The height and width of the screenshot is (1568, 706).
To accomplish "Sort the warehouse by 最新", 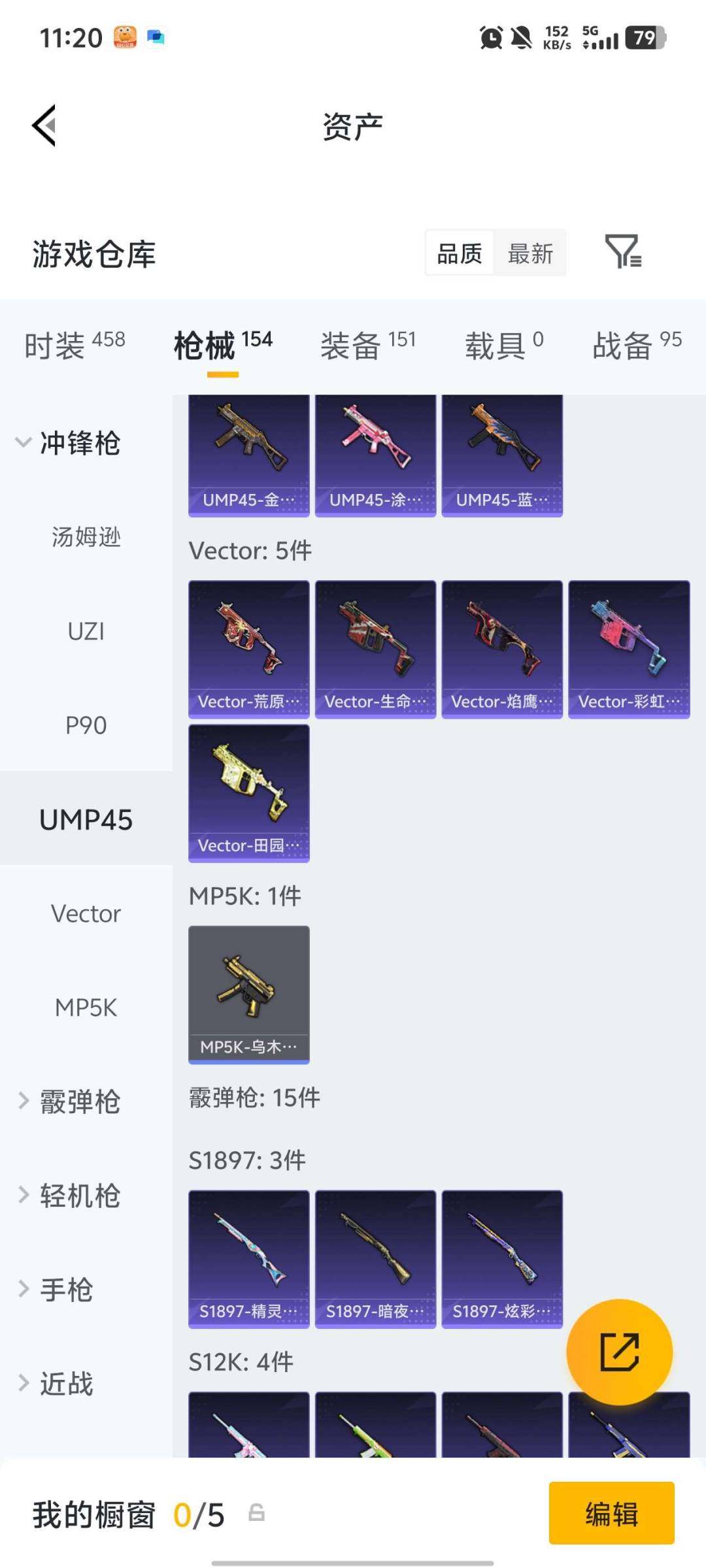I will (x=530, y=253).
